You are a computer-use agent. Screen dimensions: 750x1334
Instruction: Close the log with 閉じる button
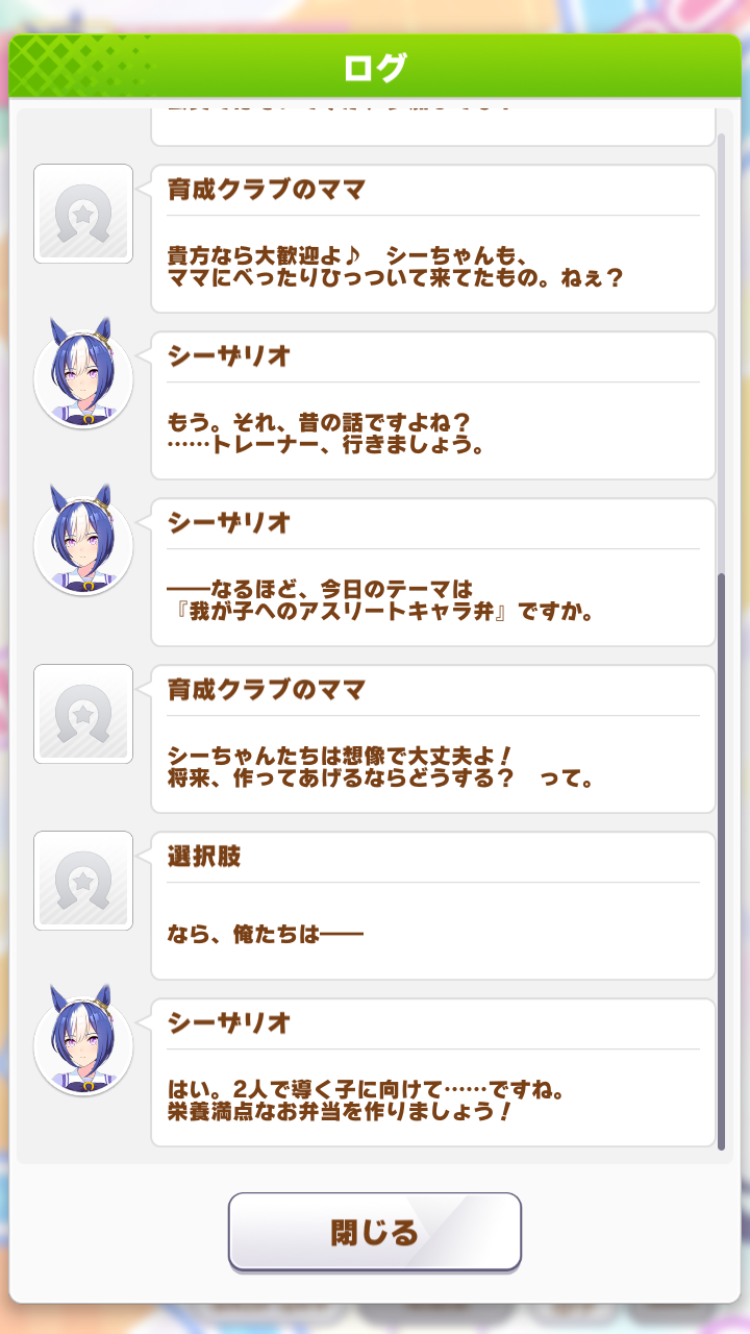click(x=375, y=1231)
